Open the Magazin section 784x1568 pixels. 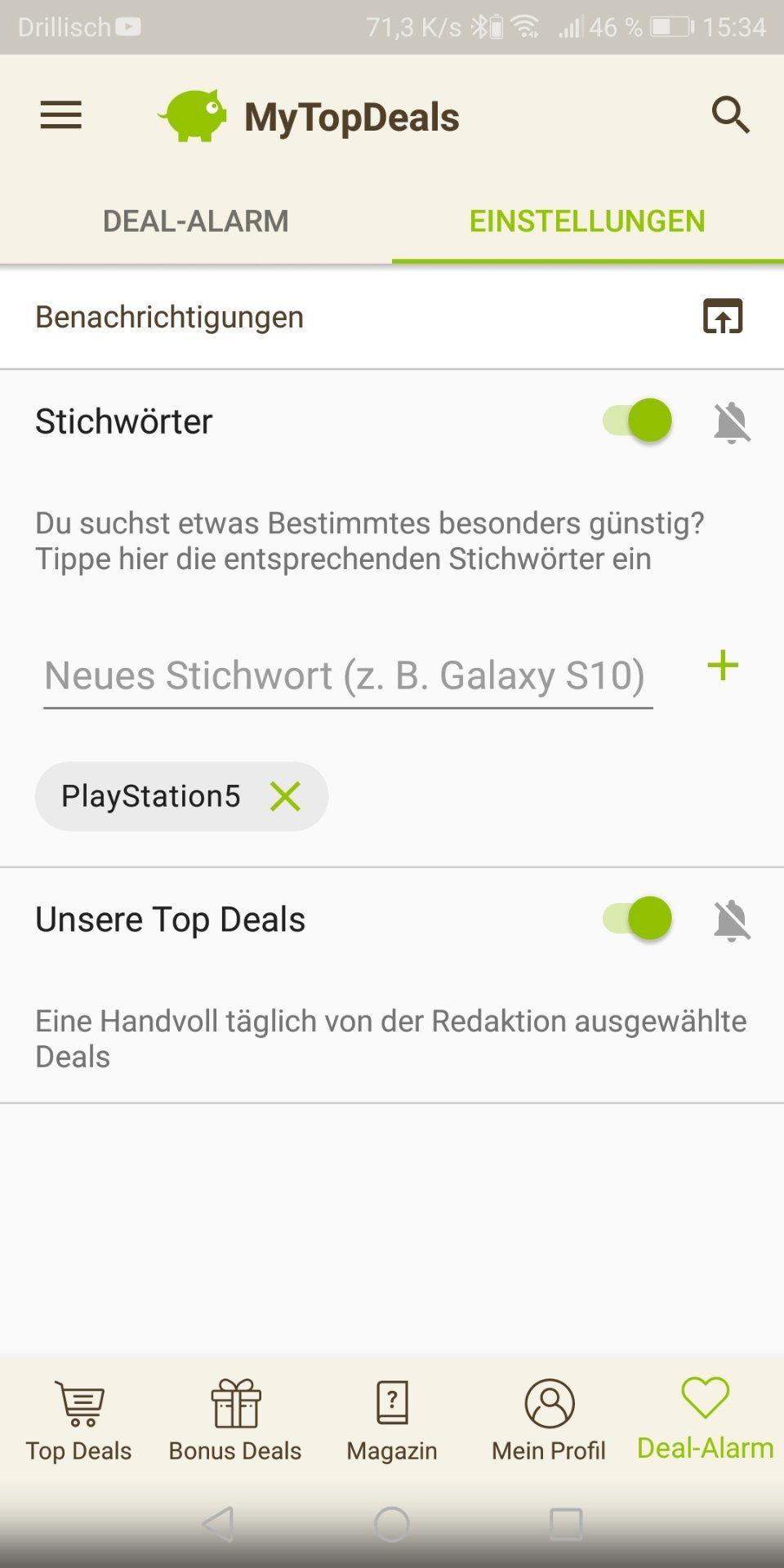[392, 1419]
